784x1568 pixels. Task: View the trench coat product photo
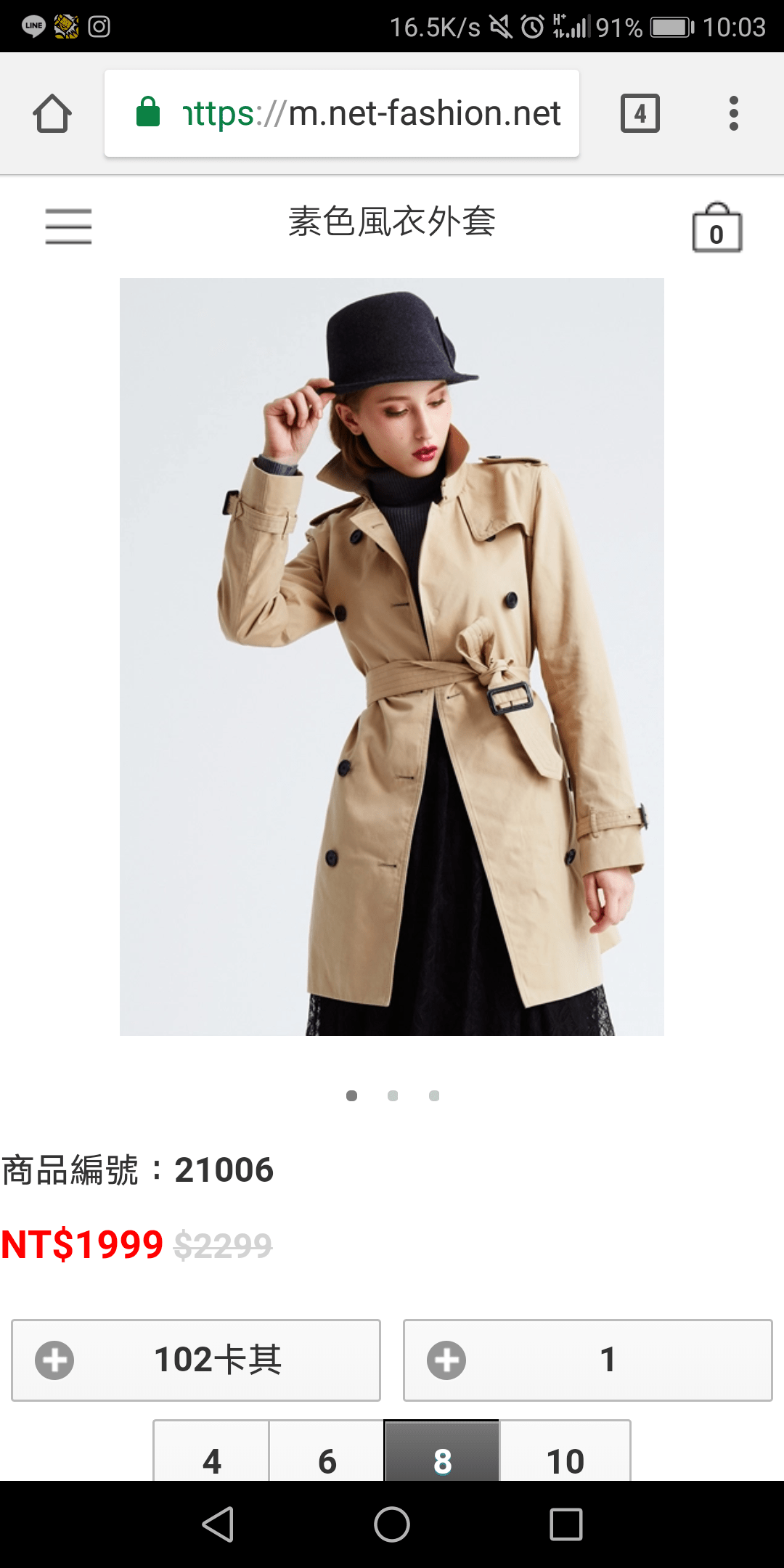click(392, 656)
